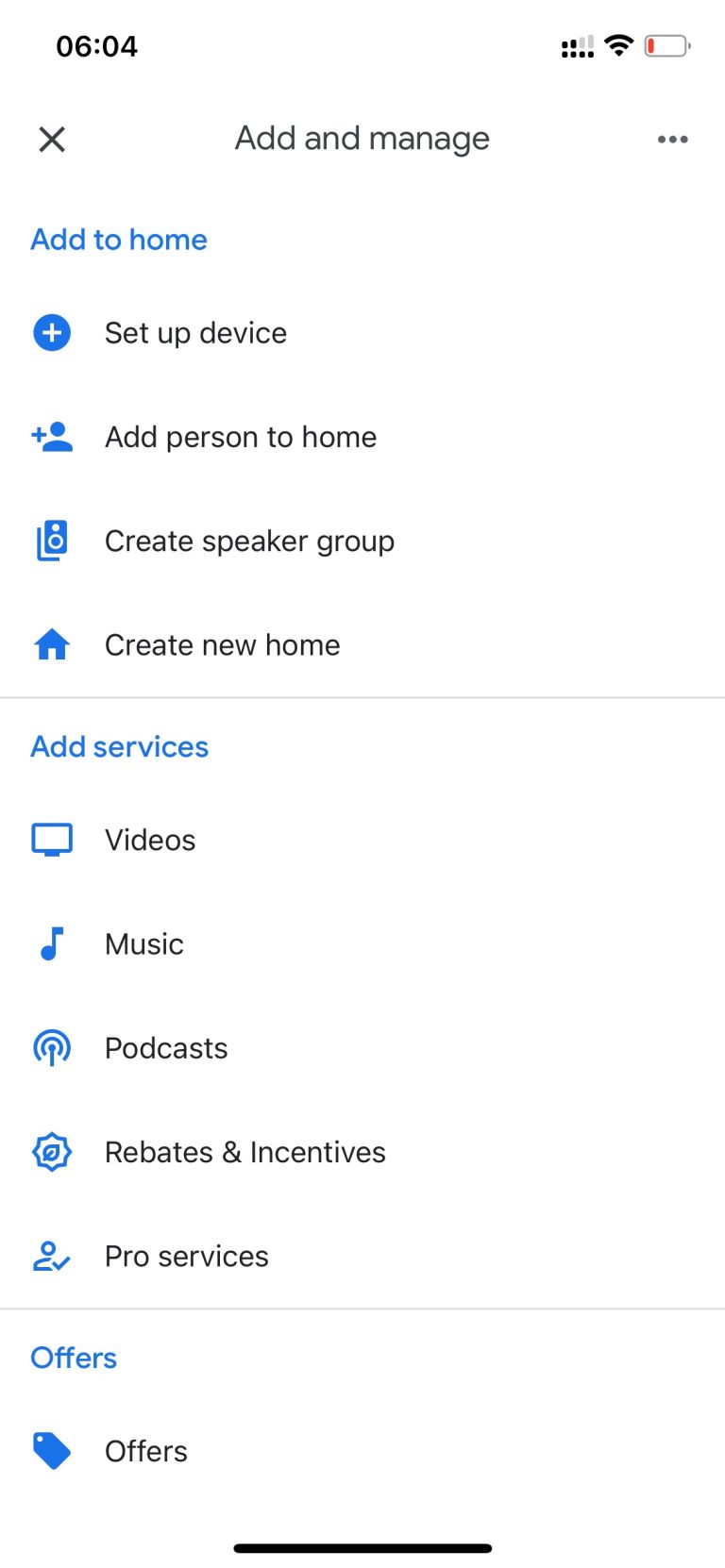
Task: Open the three-dot overflow menu
Action: 672,139
